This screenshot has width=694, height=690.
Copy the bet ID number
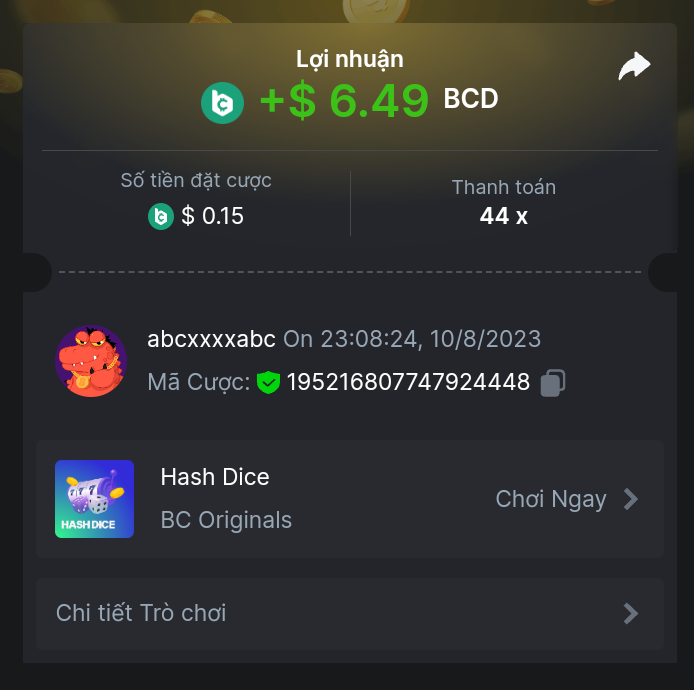553,382
